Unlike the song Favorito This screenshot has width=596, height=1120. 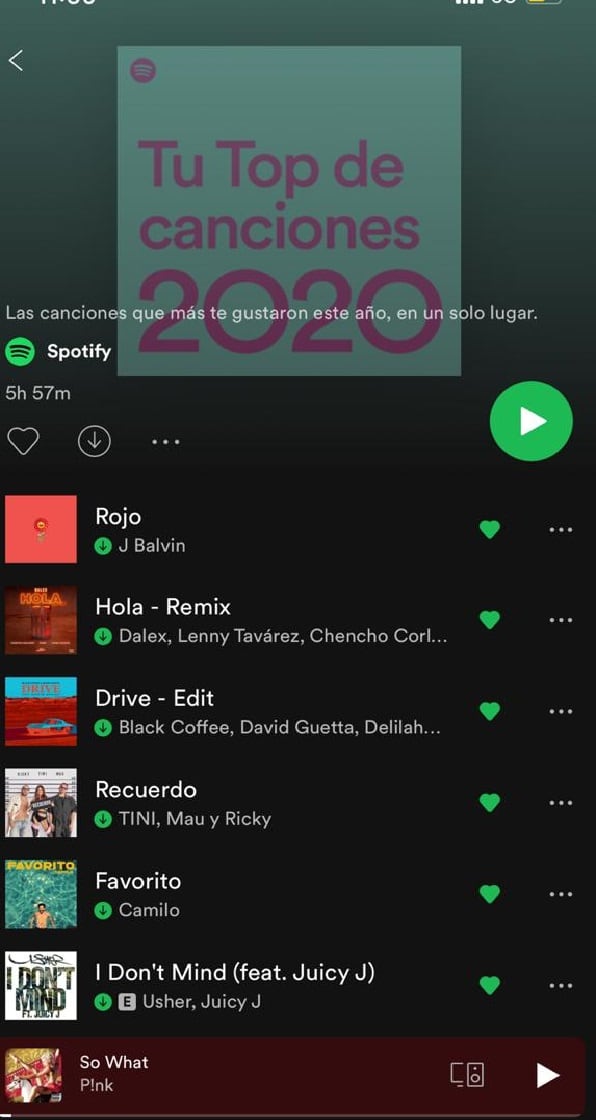pyautogui.click(x=490, y=894)
